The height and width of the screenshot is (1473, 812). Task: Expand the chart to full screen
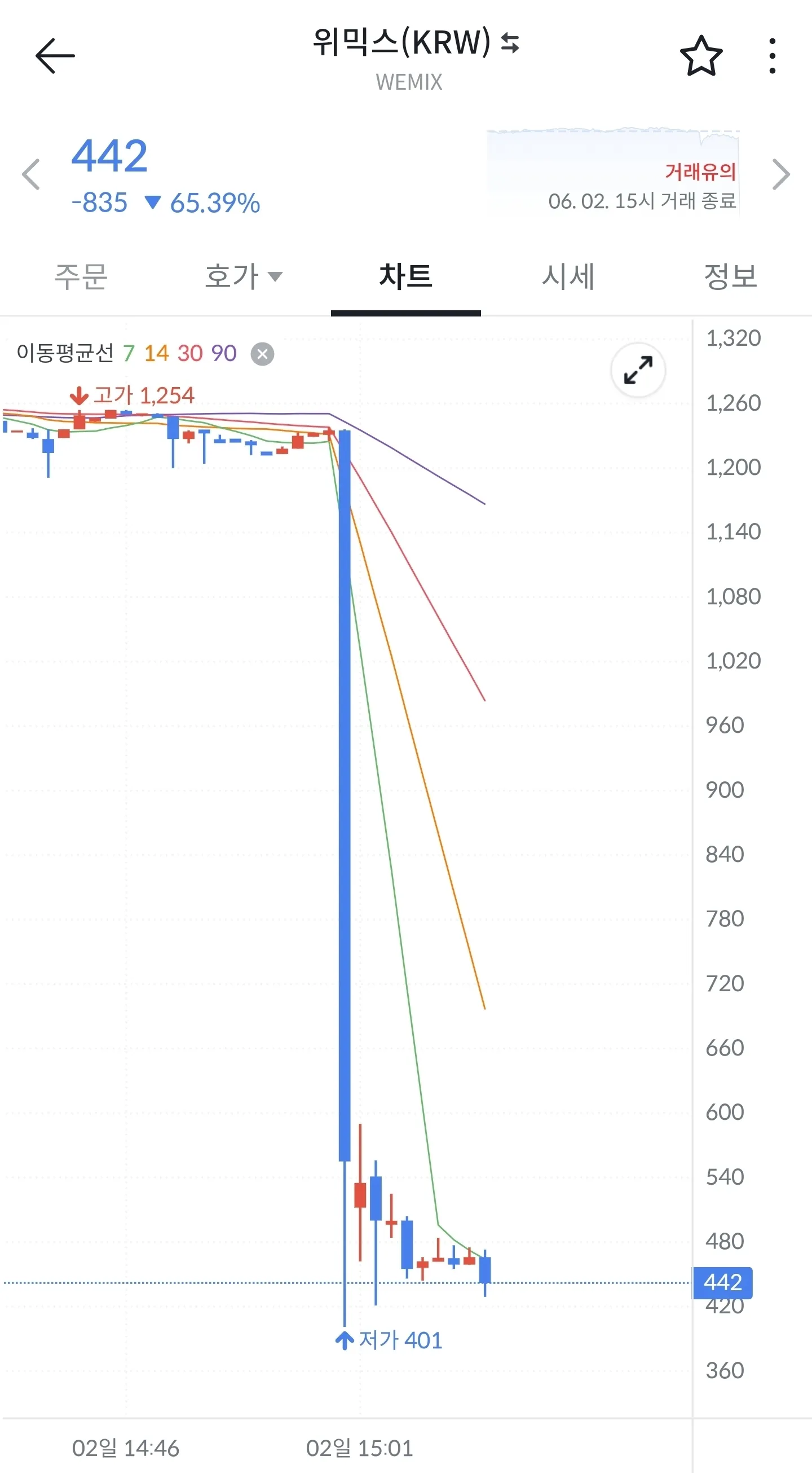(x=638, y=371)
